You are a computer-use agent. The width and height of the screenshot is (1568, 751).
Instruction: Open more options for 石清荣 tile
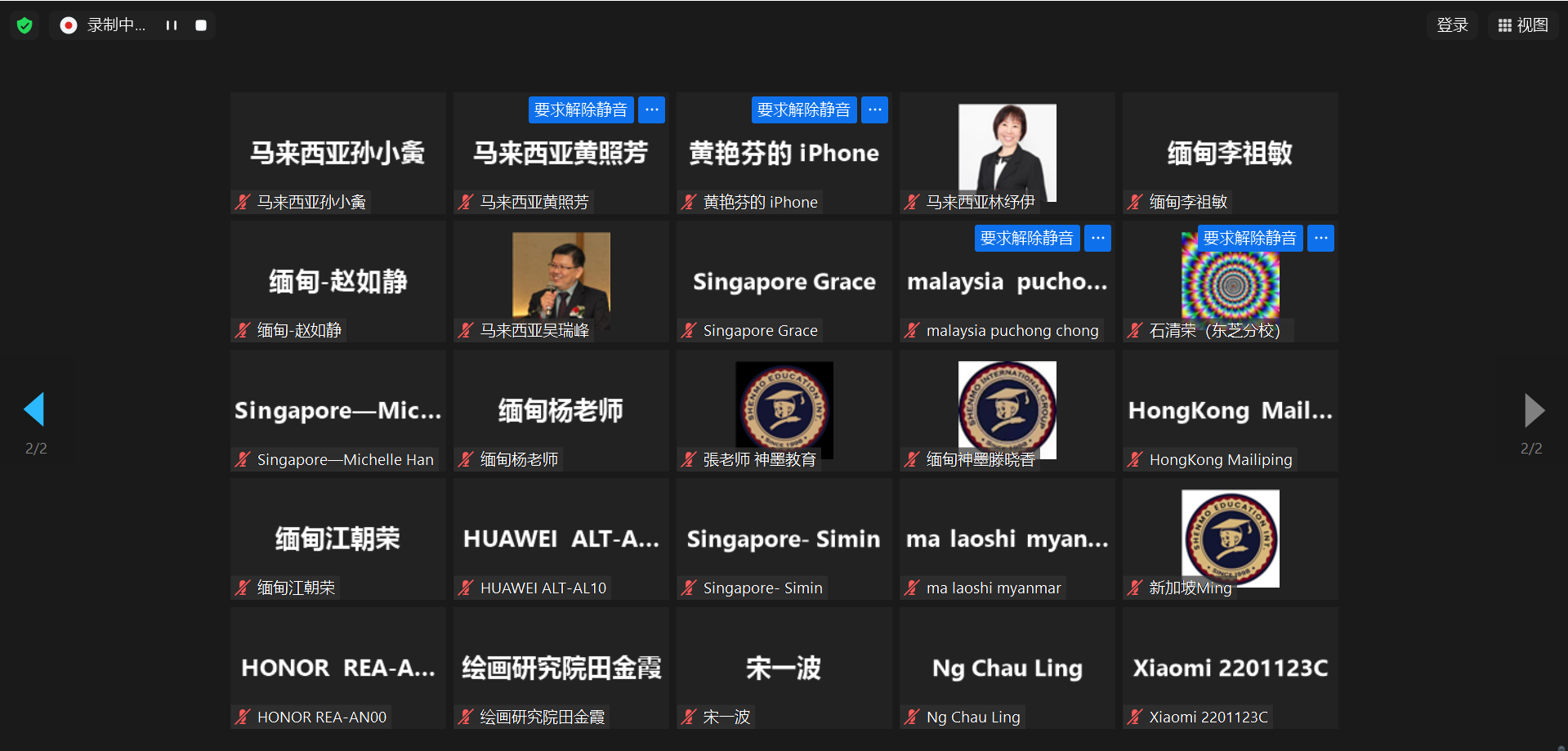(1320, 238)
